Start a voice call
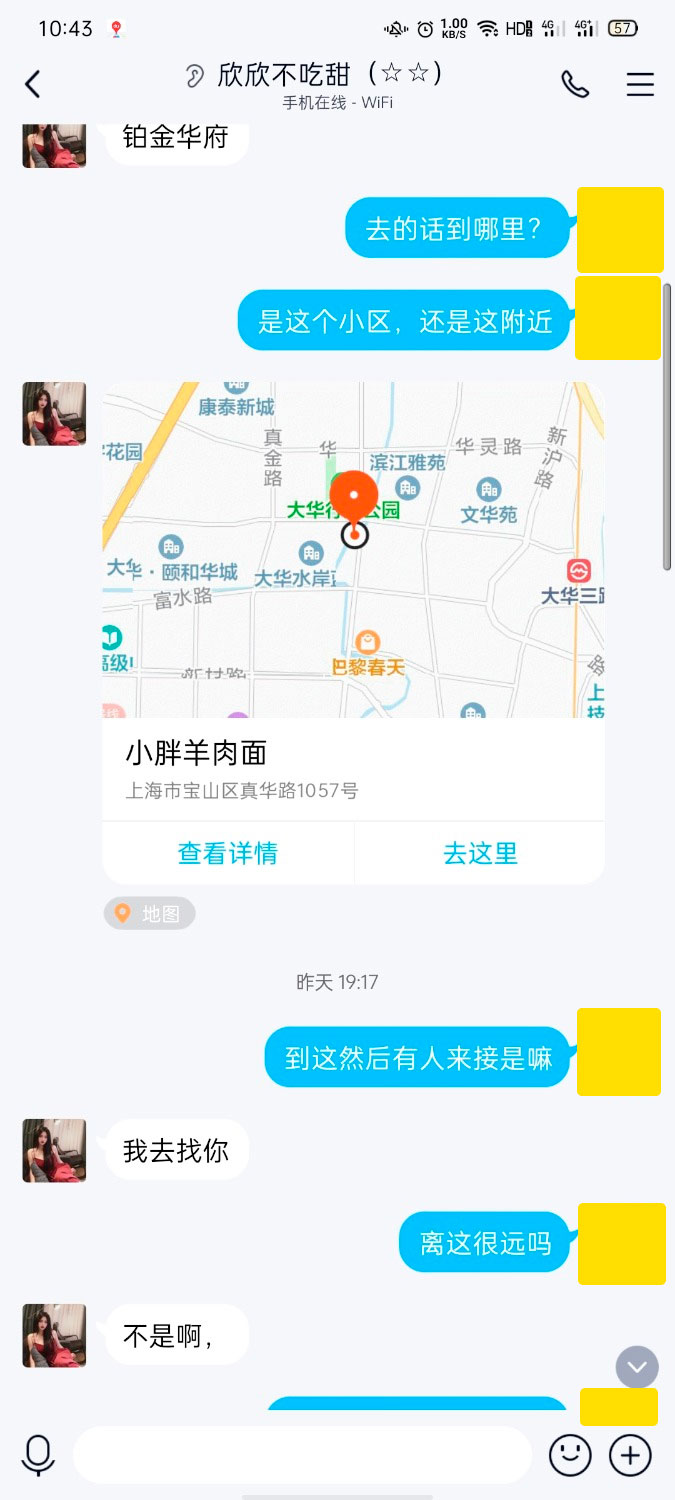 coord(575,84)
